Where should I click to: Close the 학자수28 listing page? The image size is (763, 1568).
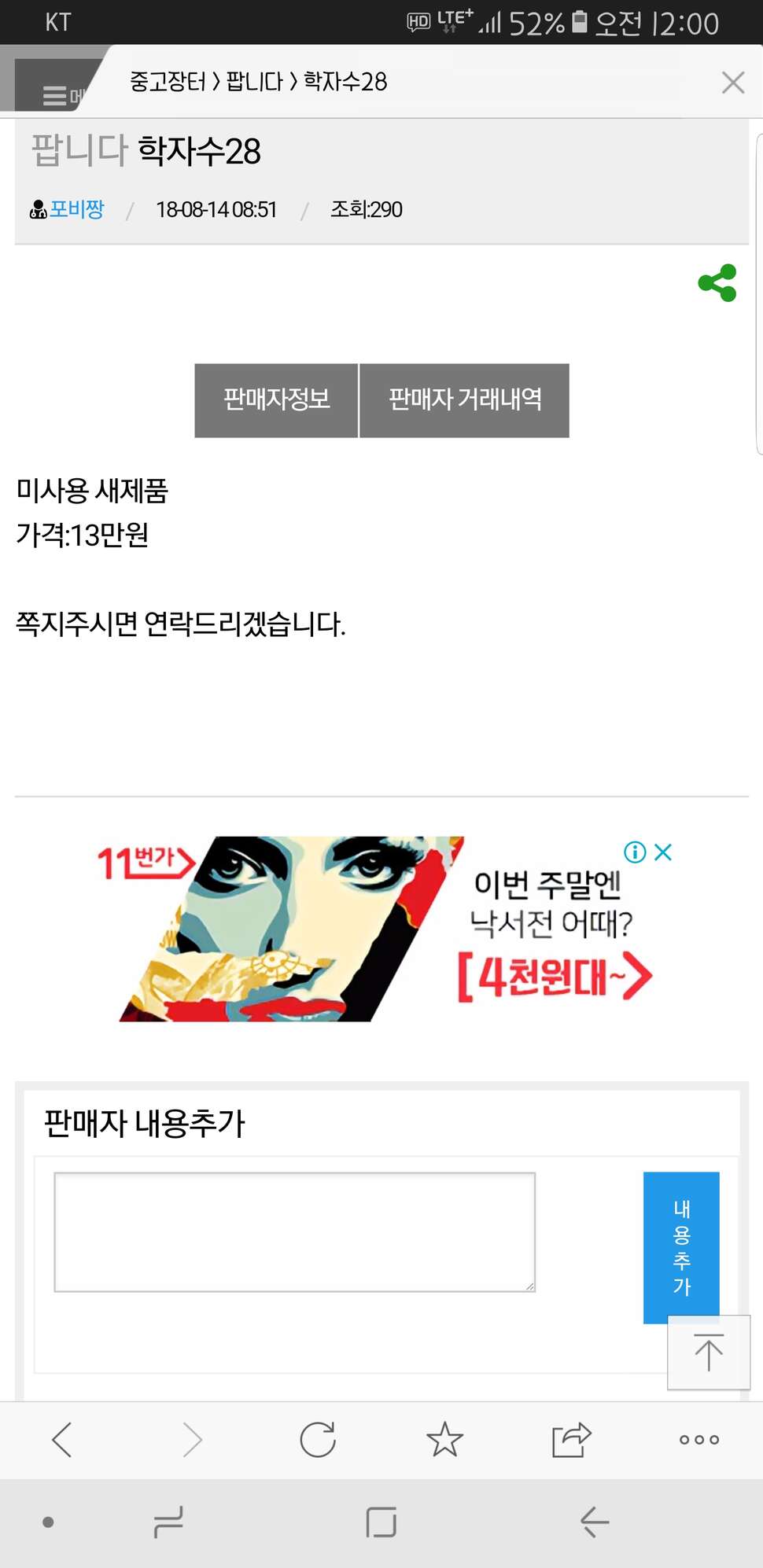(733, 83)
